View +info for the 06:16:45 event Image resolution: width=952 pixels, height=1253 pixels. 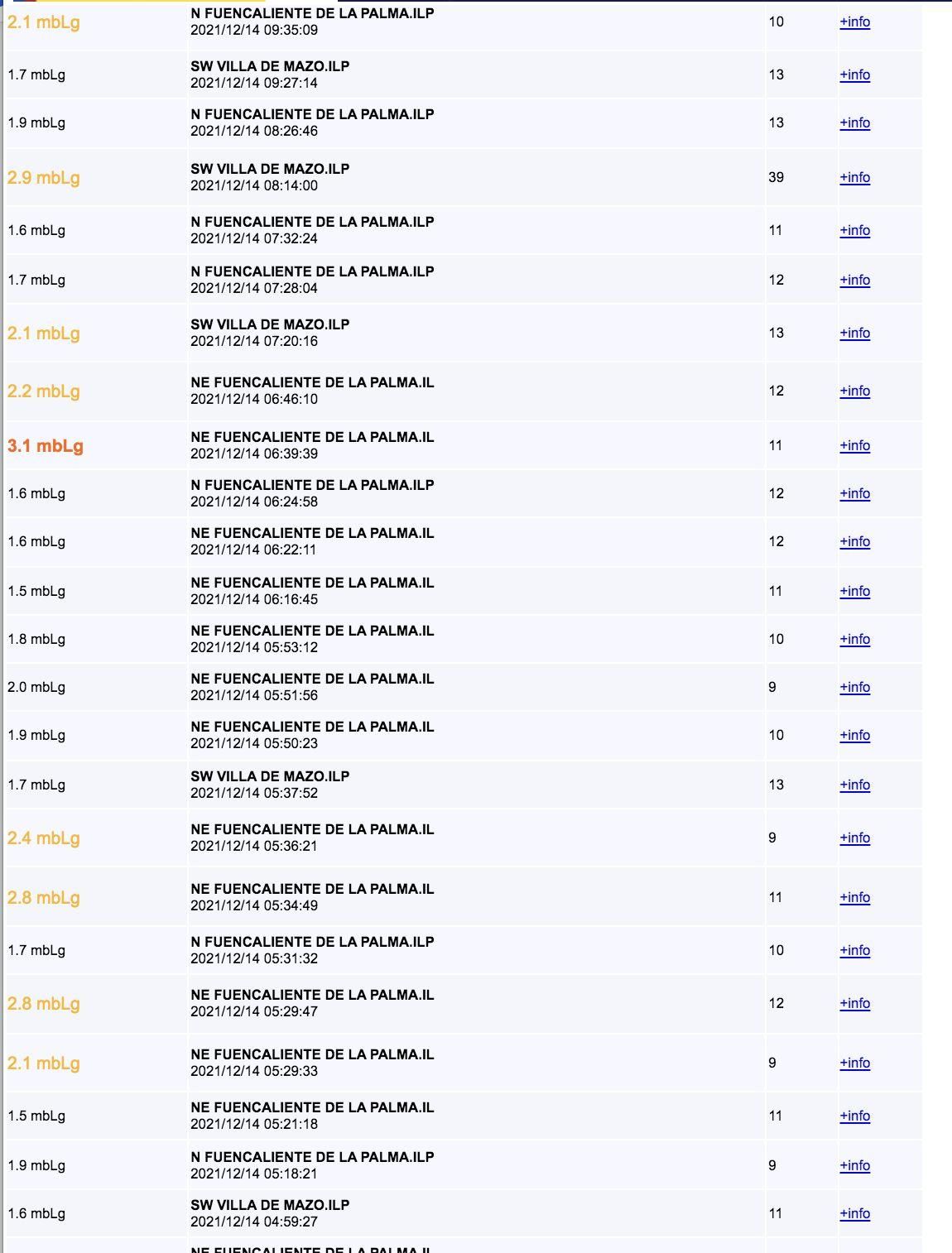click(x=854, y=592)
